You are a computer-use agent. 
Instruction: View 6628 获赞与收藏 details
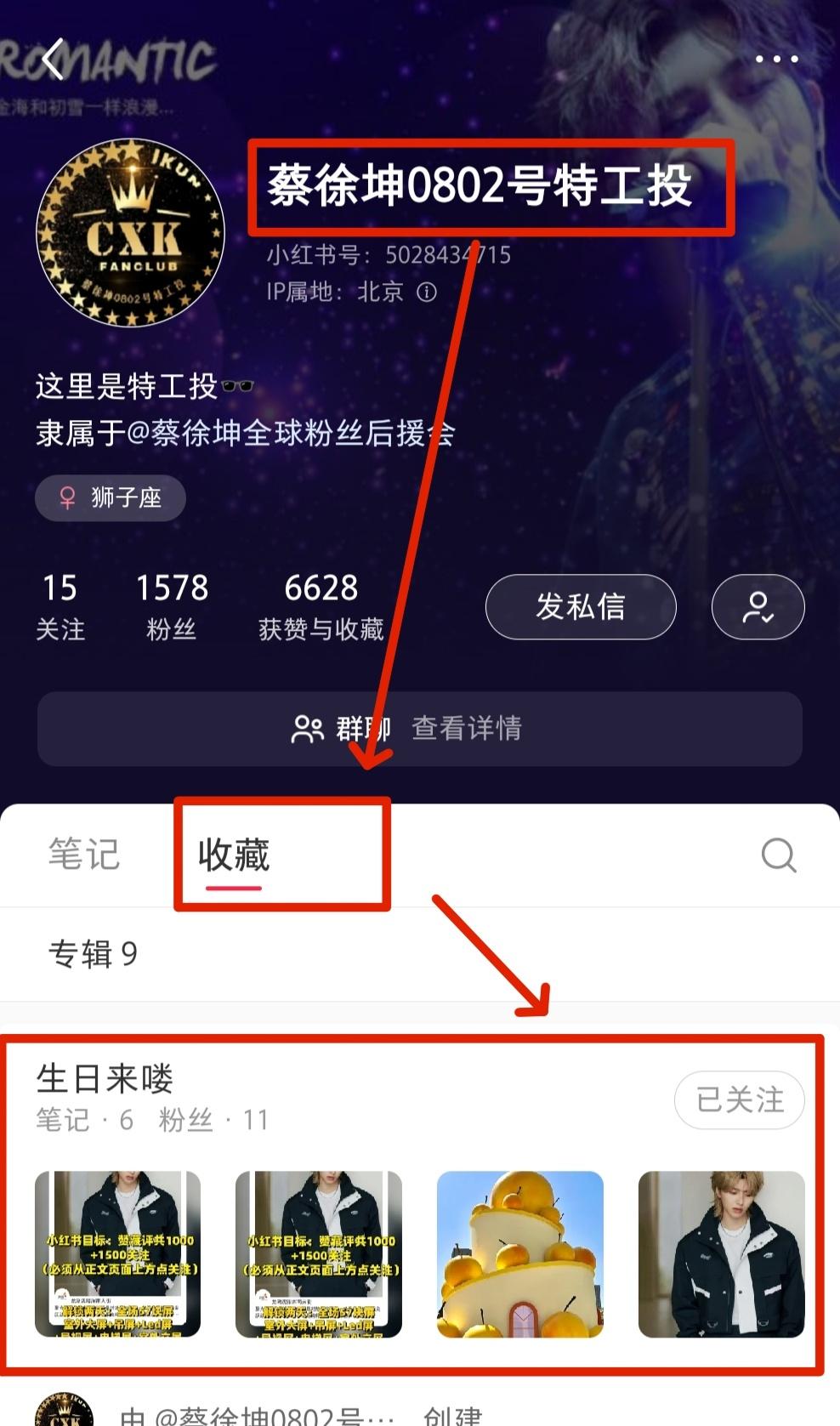321,606
